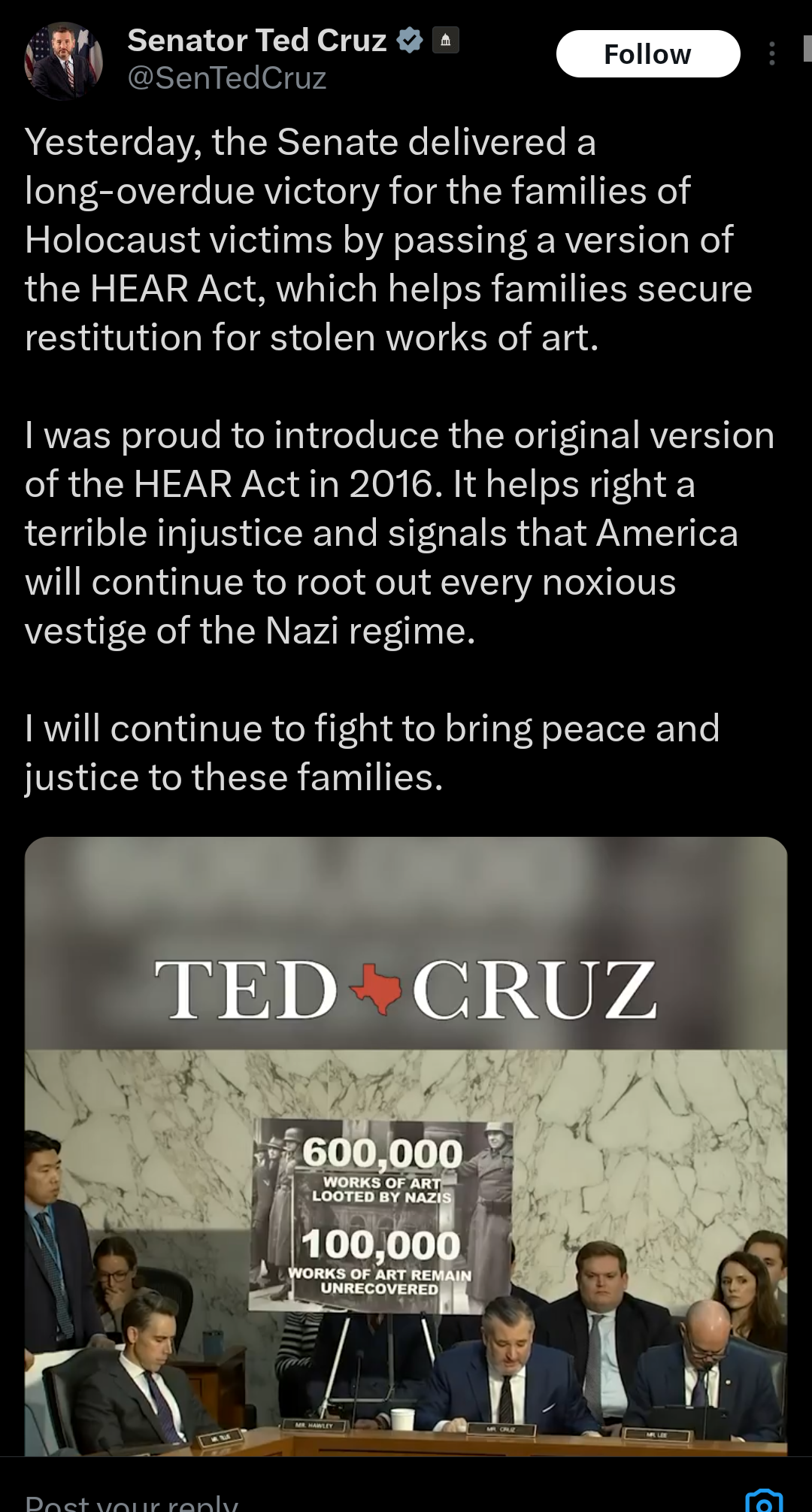Viewport: 812px width, 1512px height.
Task: Open the post overflow menu
Action: (x=771, y=54)
